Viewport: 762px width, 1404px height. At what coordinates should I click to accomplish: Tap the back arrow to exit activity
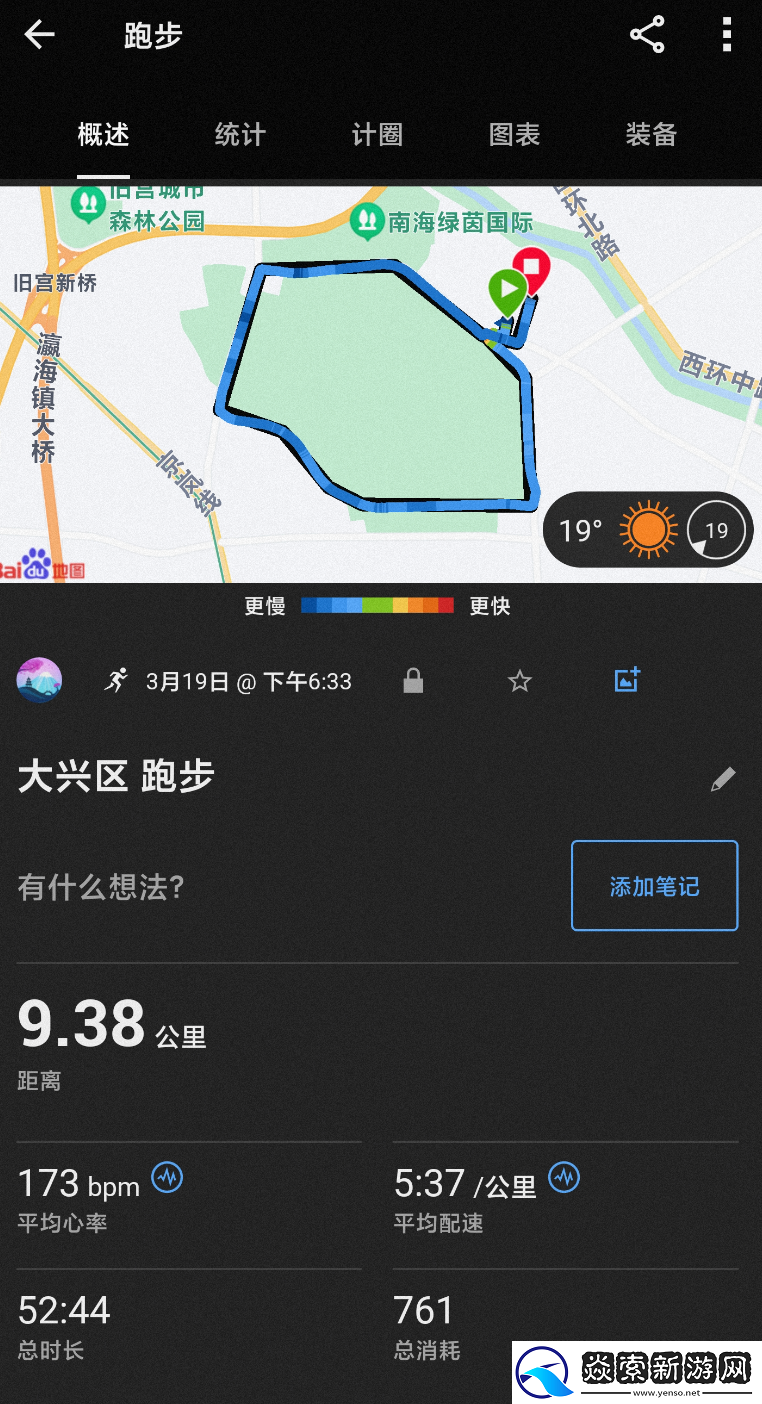(x=39, y=33)
